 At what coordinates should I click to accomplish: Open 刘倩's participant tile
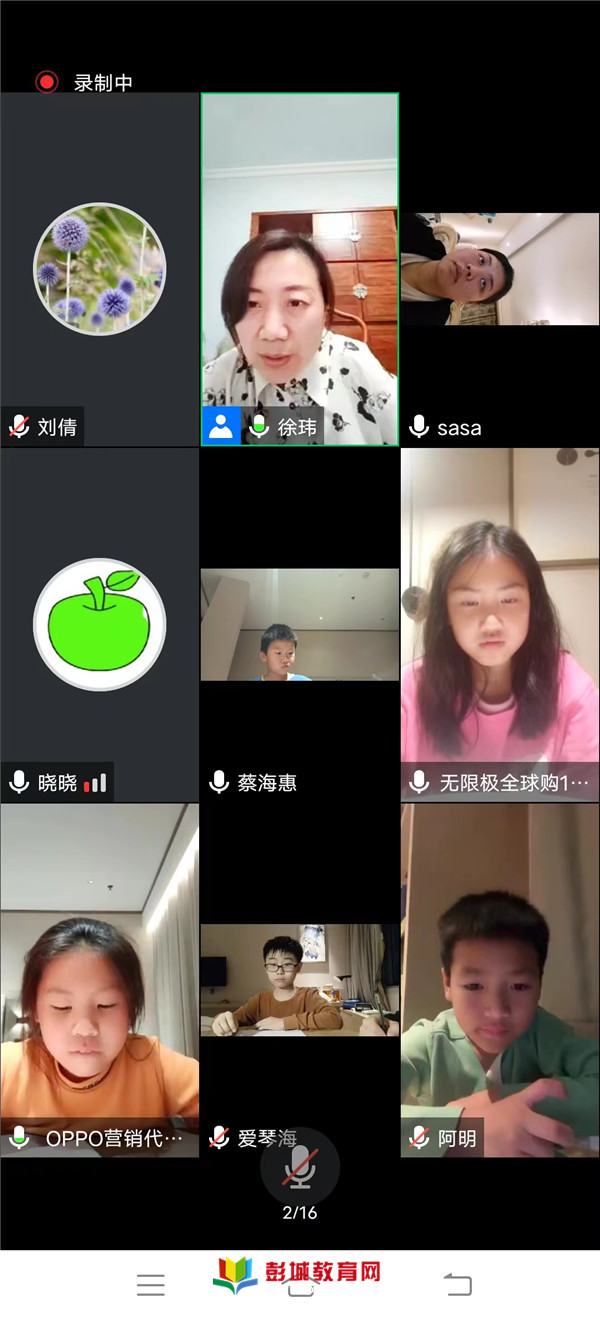99,269
